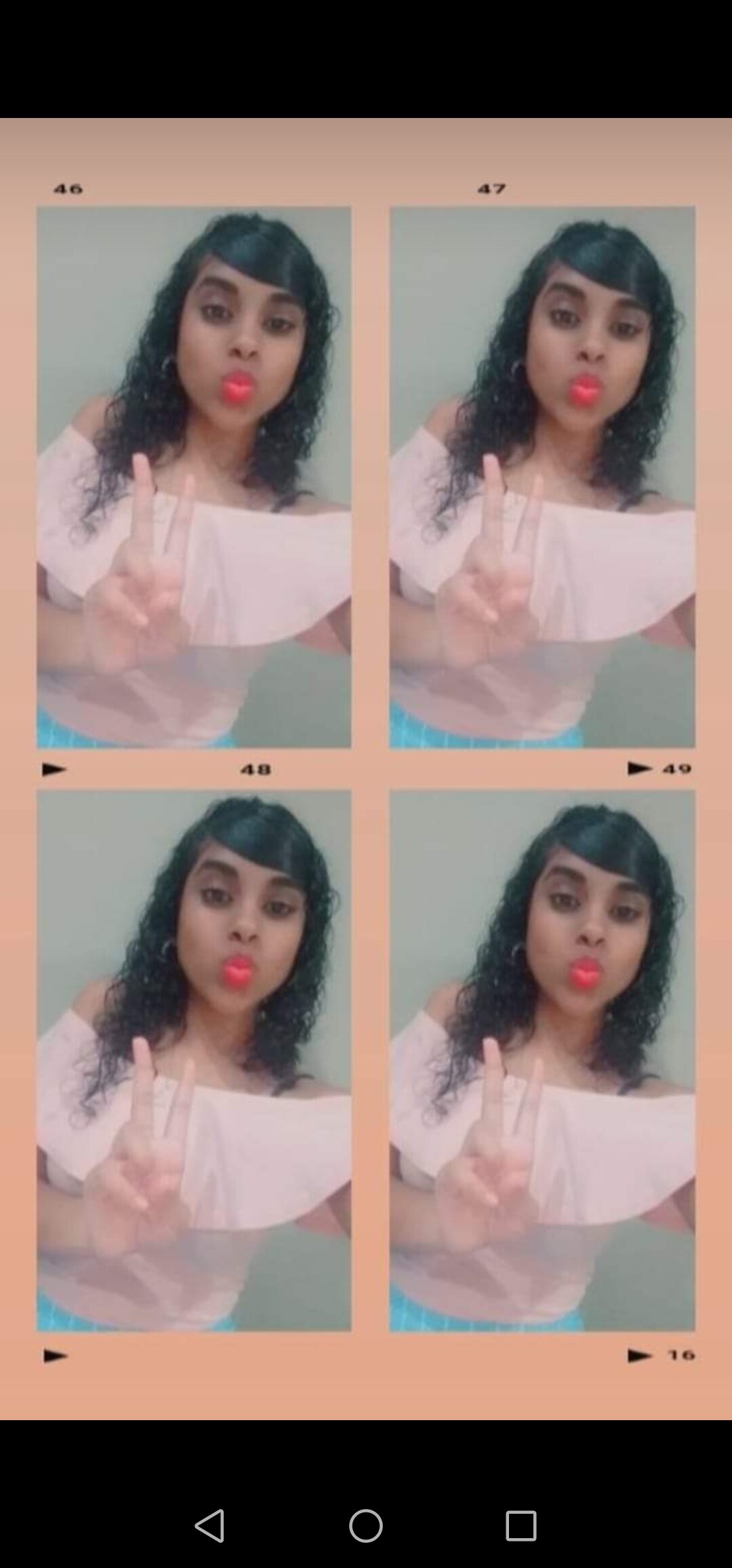Open the recent apps overview

[x=521, y=1526]
